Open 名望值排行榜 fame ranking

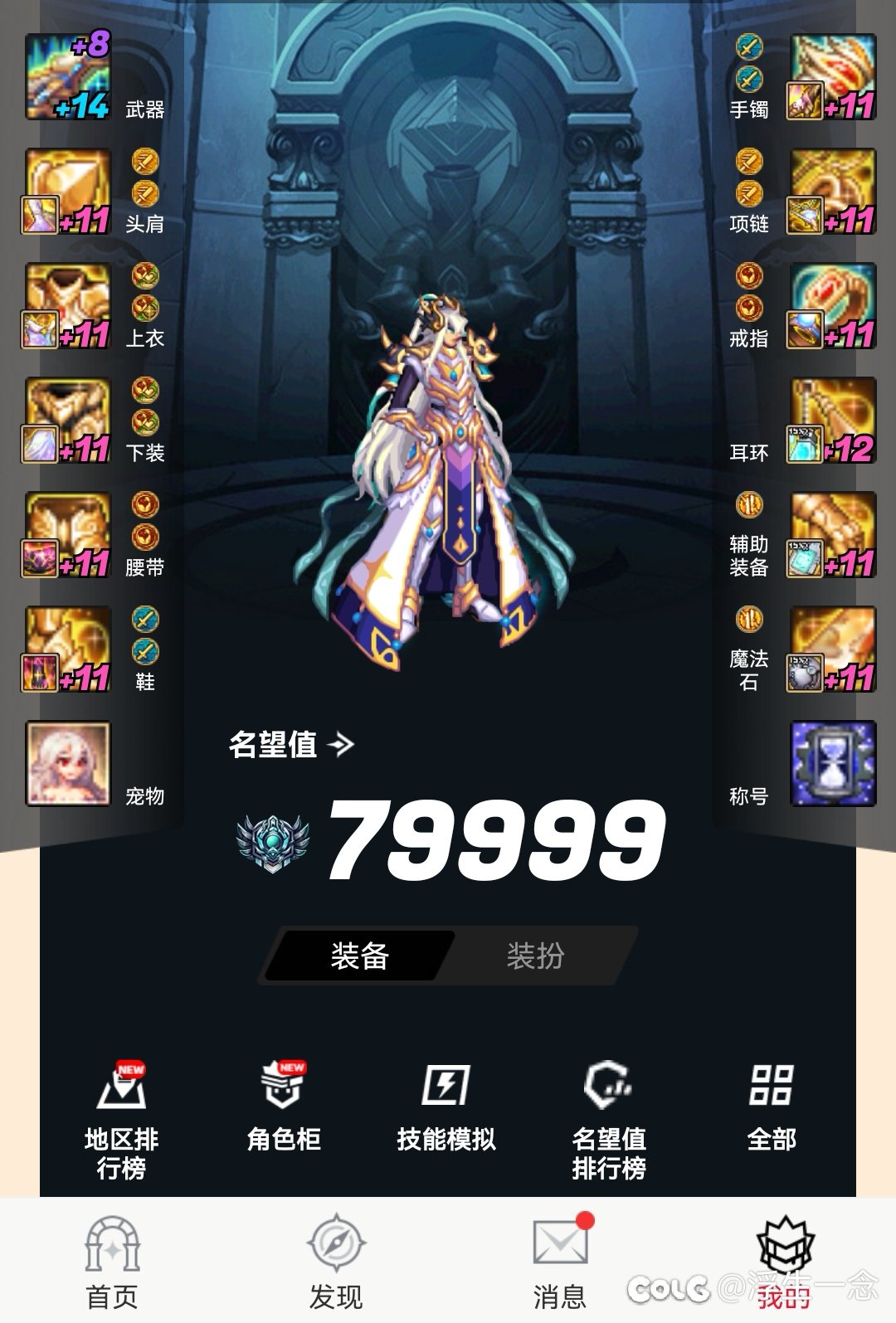click(x=608, y=1120)
